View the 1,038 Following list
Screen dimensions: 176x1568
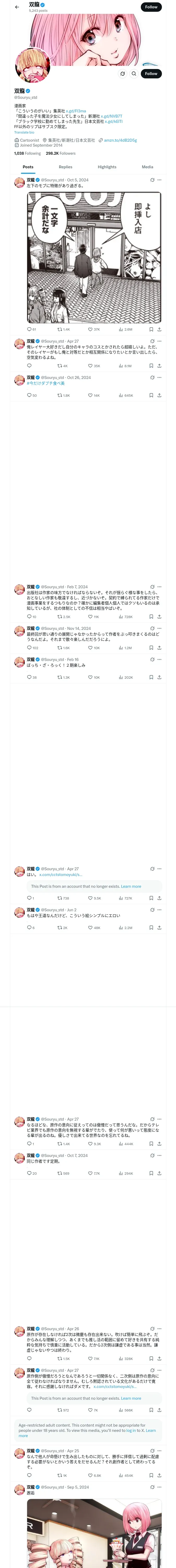pos(27,153)
